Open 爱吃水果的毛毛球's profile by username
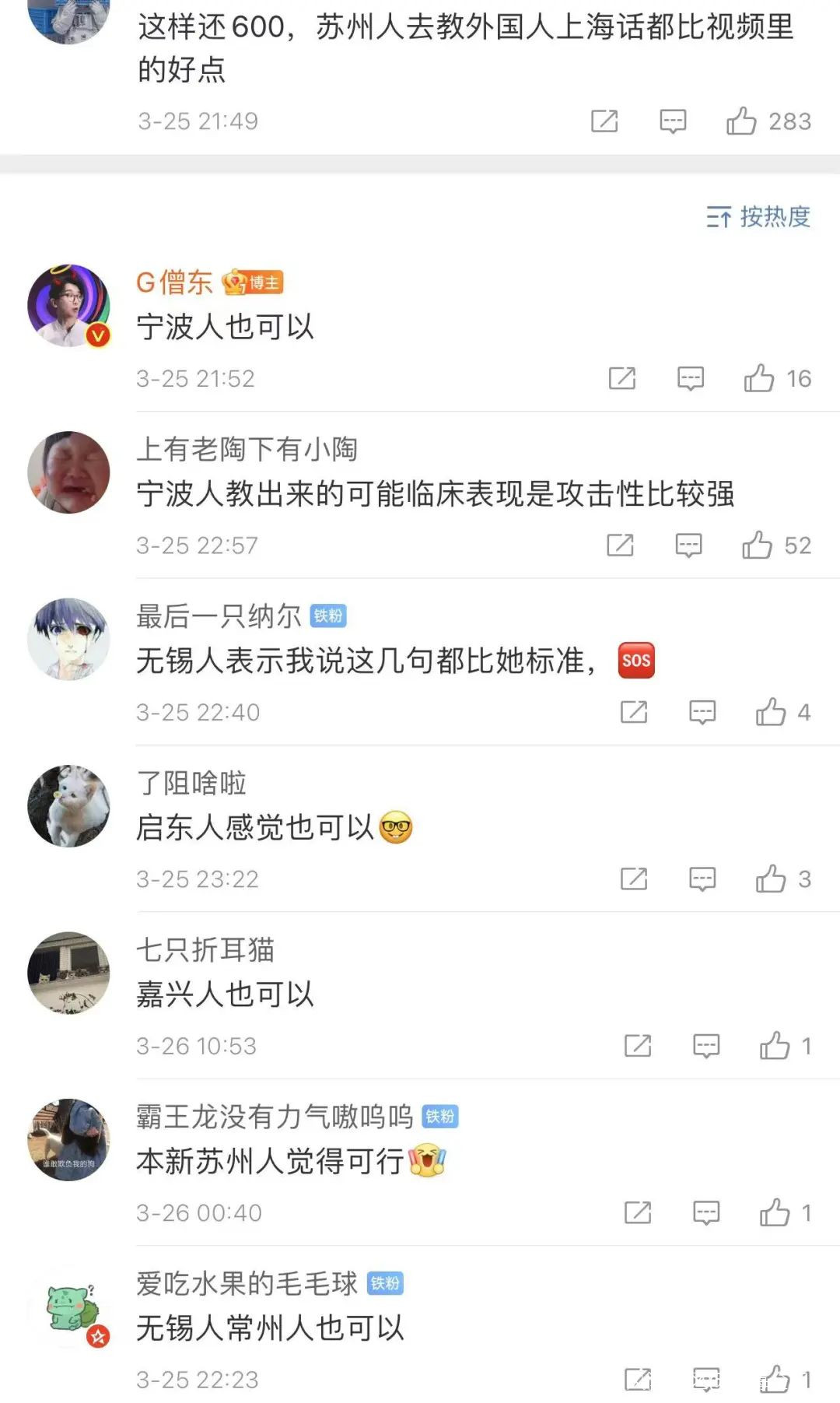The width and height of the screenshot is (840, 1403). (247, 1283)
